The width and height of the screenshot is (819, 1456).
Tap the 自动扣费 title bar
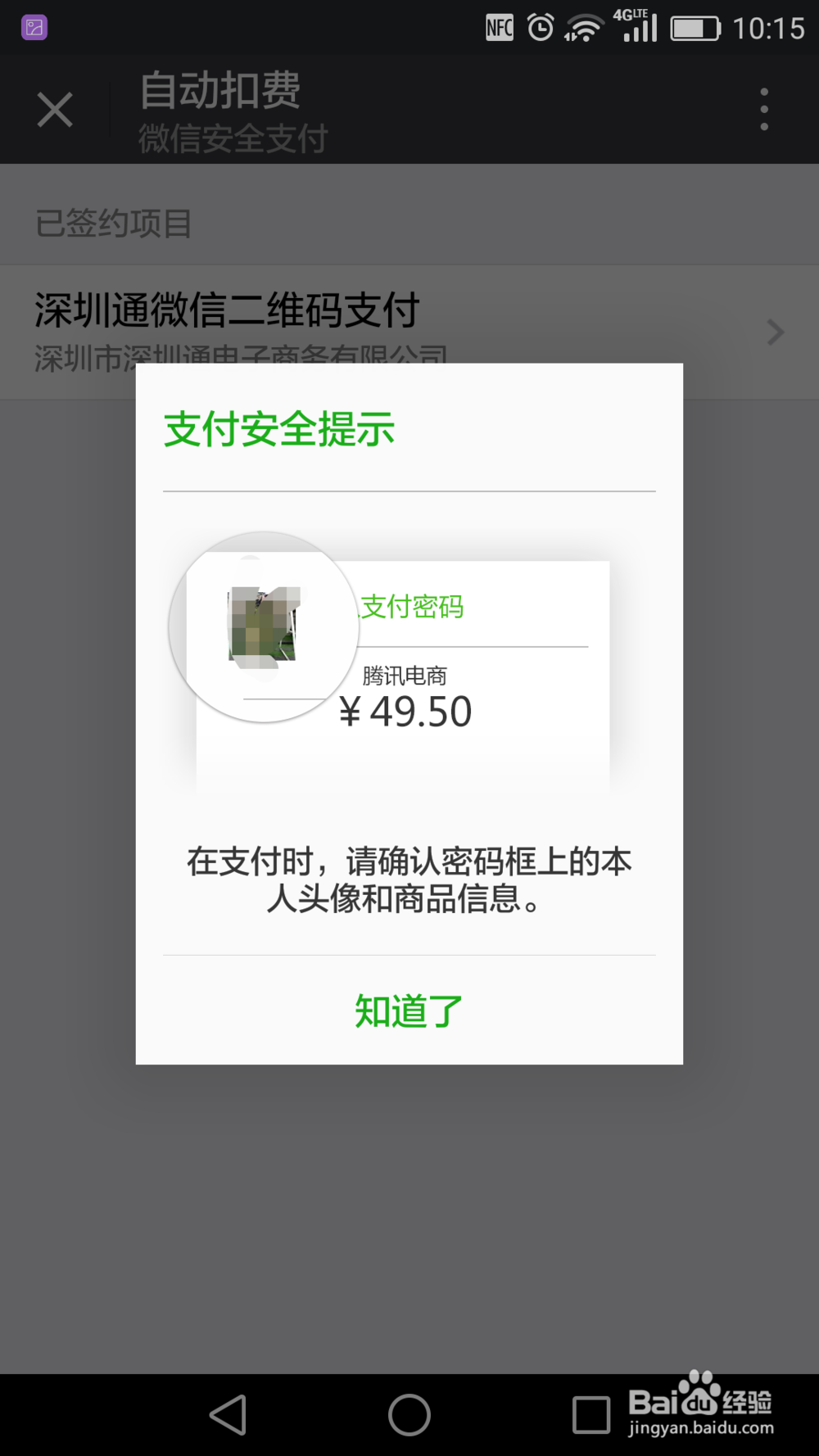(x=219, y=92)
